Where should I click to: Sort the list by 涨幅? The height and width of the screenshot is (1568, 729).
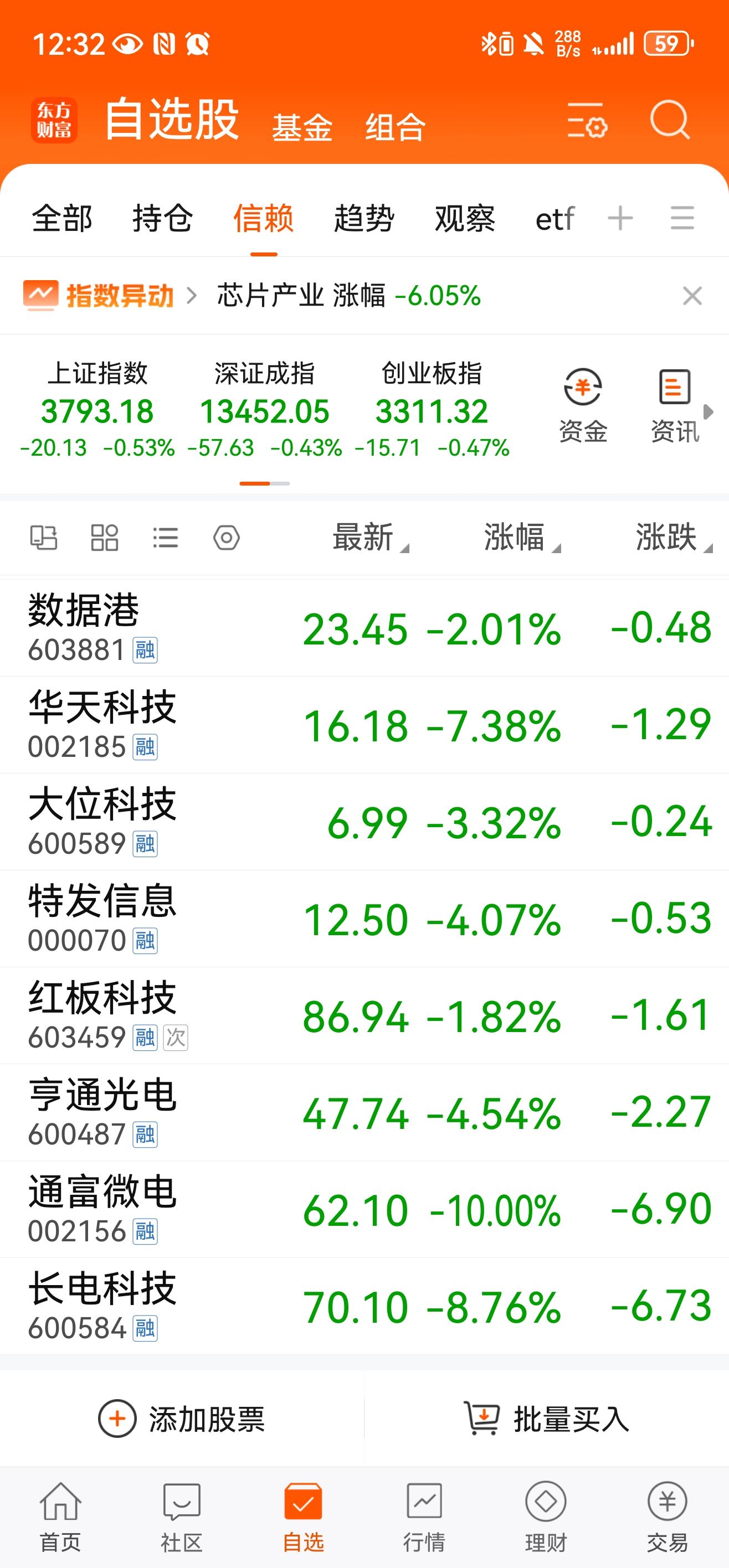521,537
